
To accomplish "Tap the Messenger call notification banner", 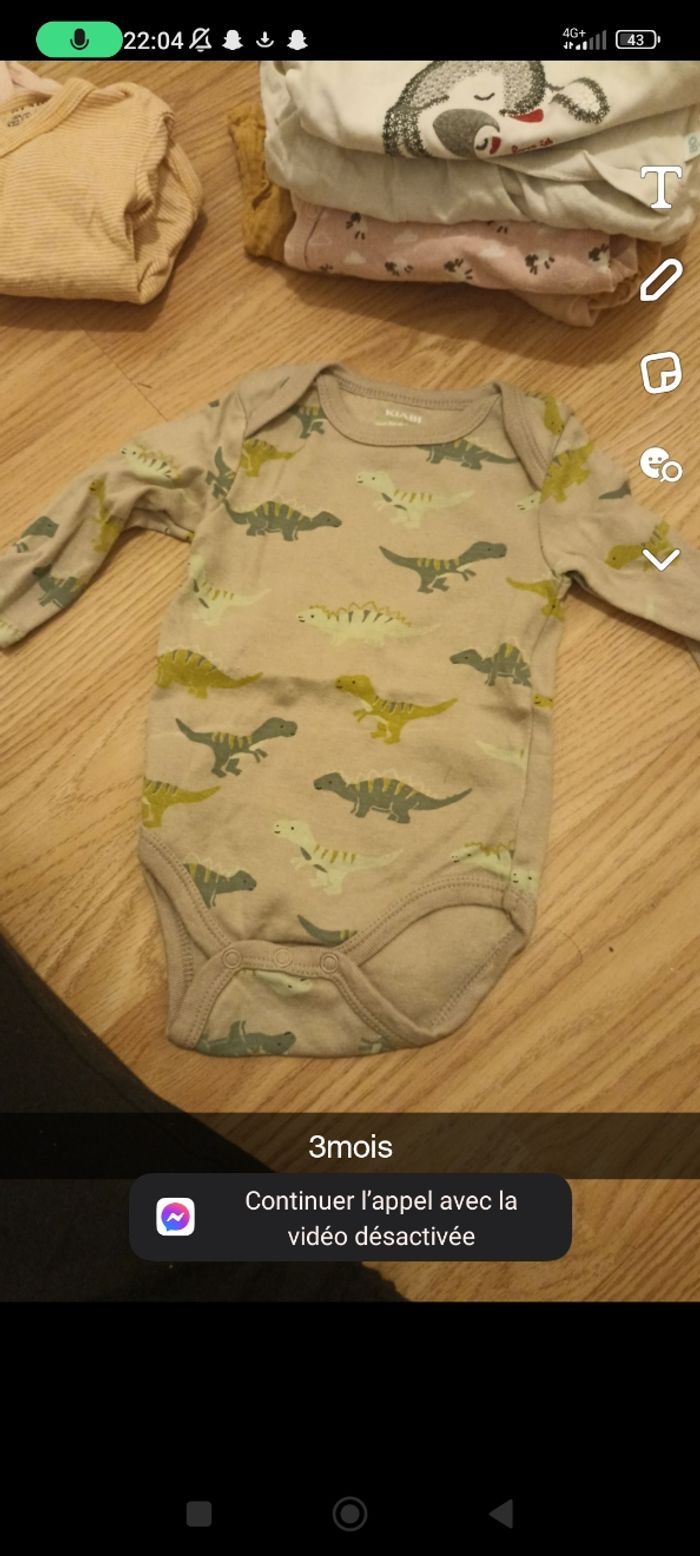I will point(350,1217).
